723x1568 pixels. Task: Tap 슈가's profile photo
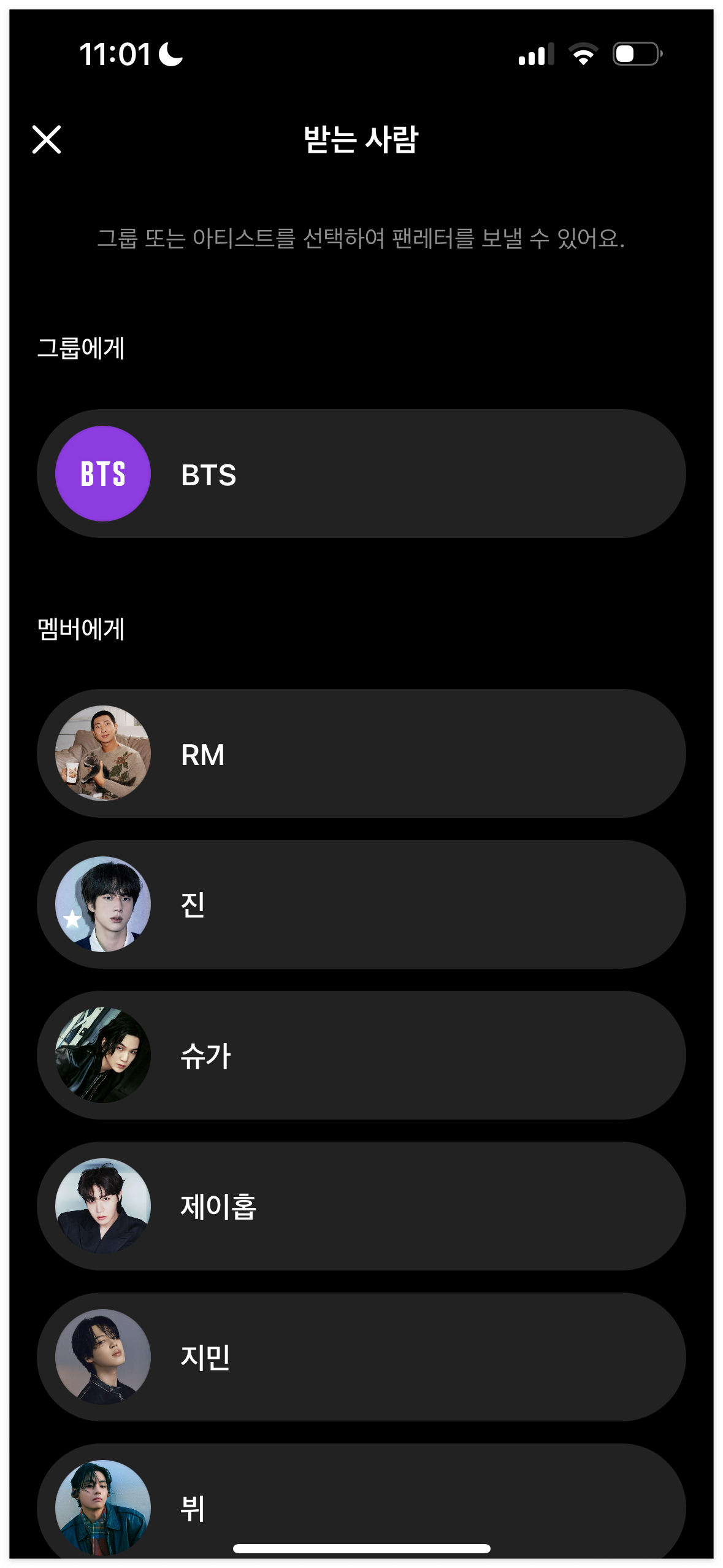[103, 1055]
